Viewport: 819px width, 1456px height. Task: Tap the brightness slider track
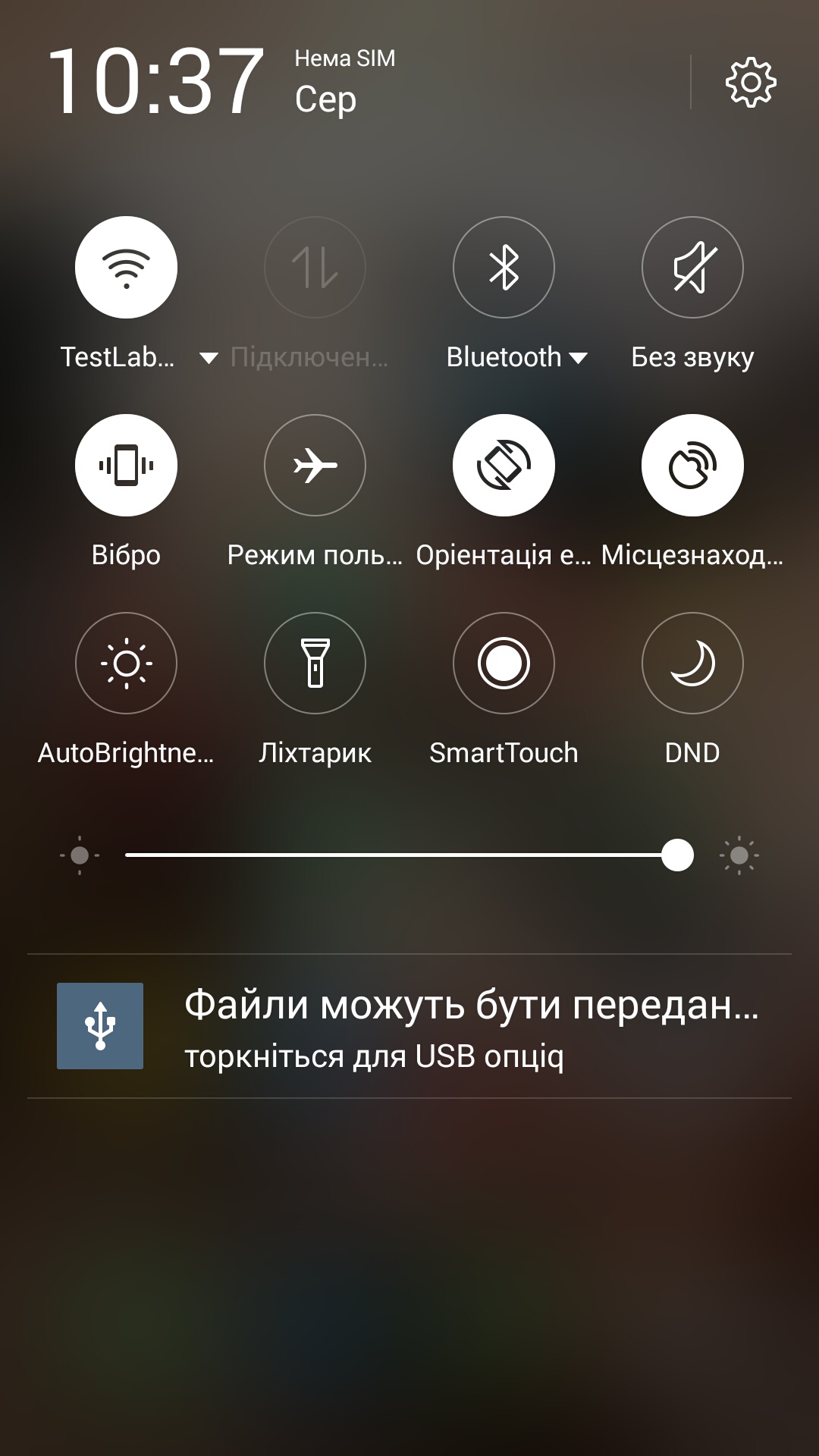(394, 855)
